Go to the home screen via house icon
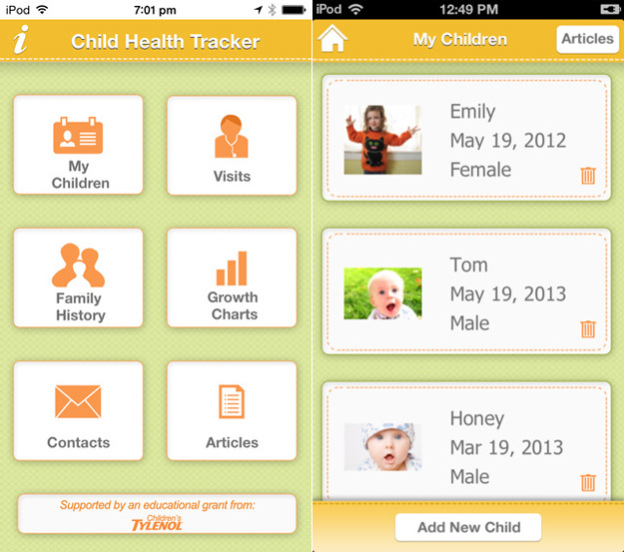 tap(333, 40)
